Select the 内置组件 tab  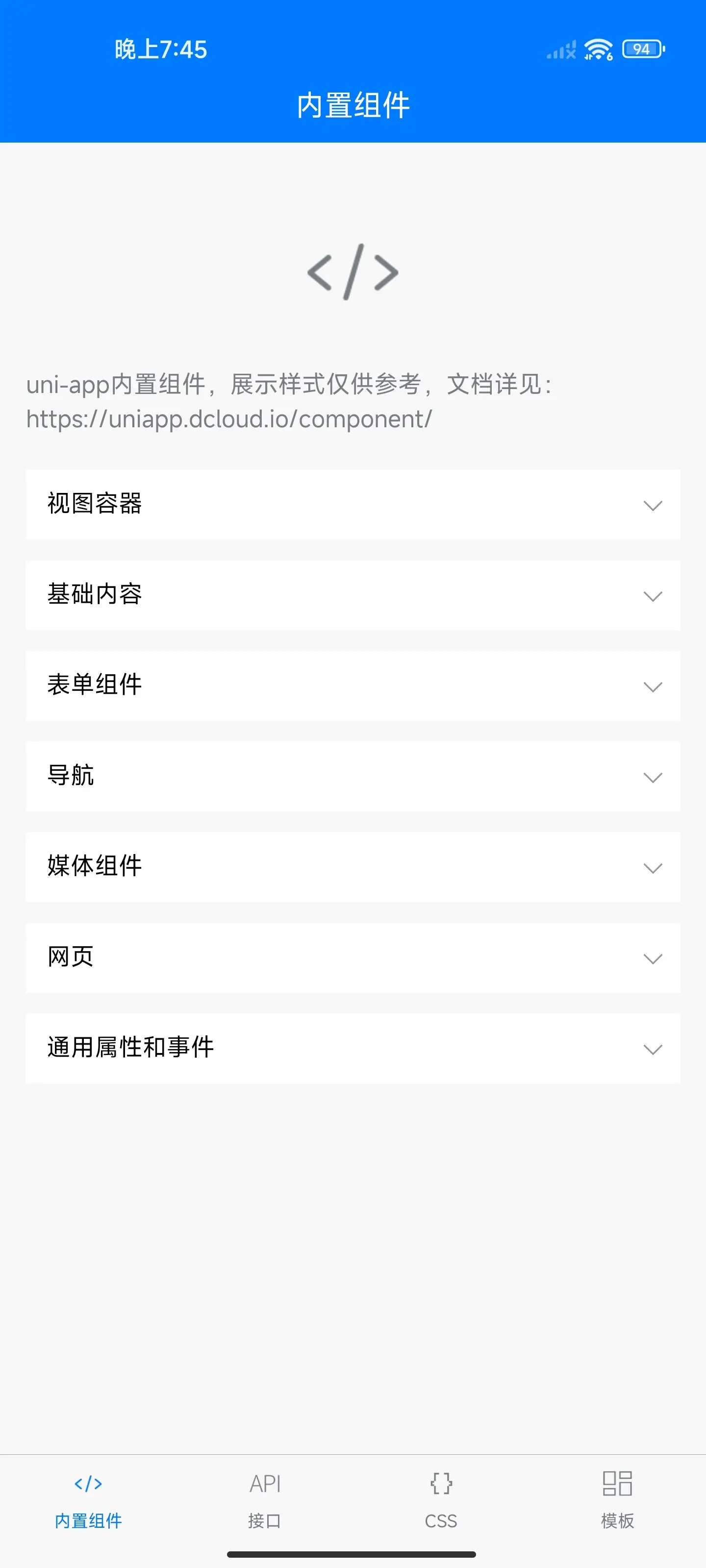point(88,1500)
